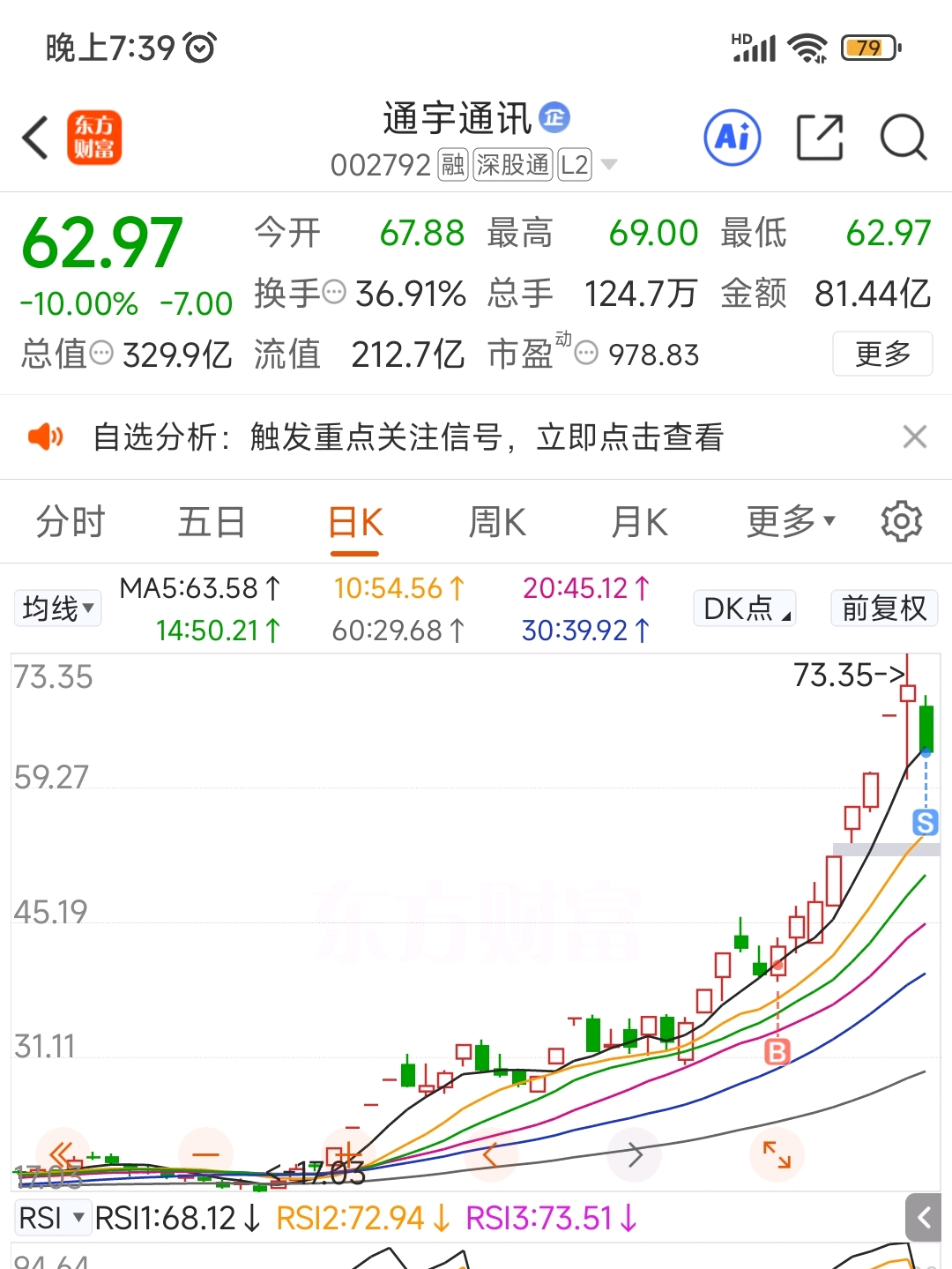Viewport: 952px width, 1269px height.
Task: Open stock search magnifier
Action: tap(904, 138)
